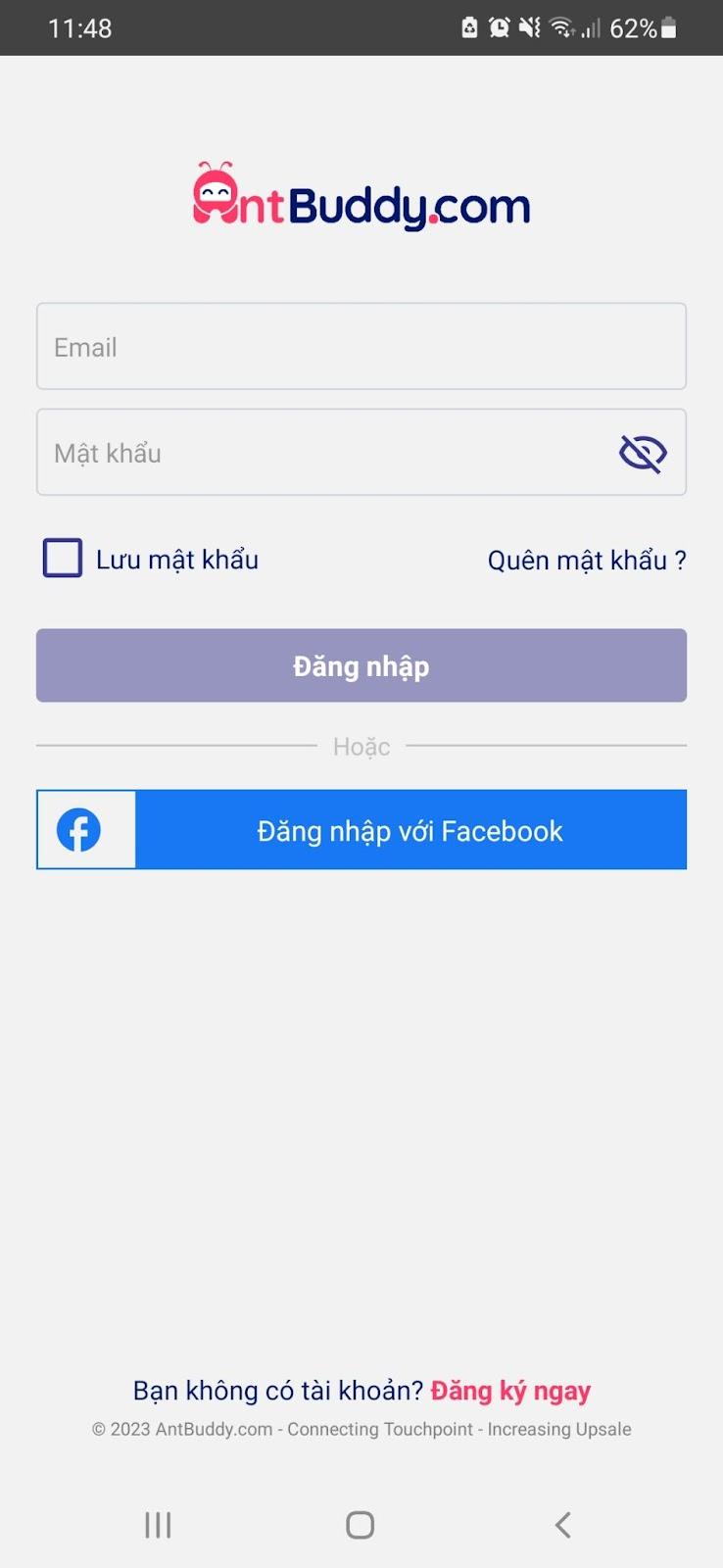The height and width of the screenshot is (1568, 723).
Task: Focus the Mật khẩu password field
Action: [323, 453]
